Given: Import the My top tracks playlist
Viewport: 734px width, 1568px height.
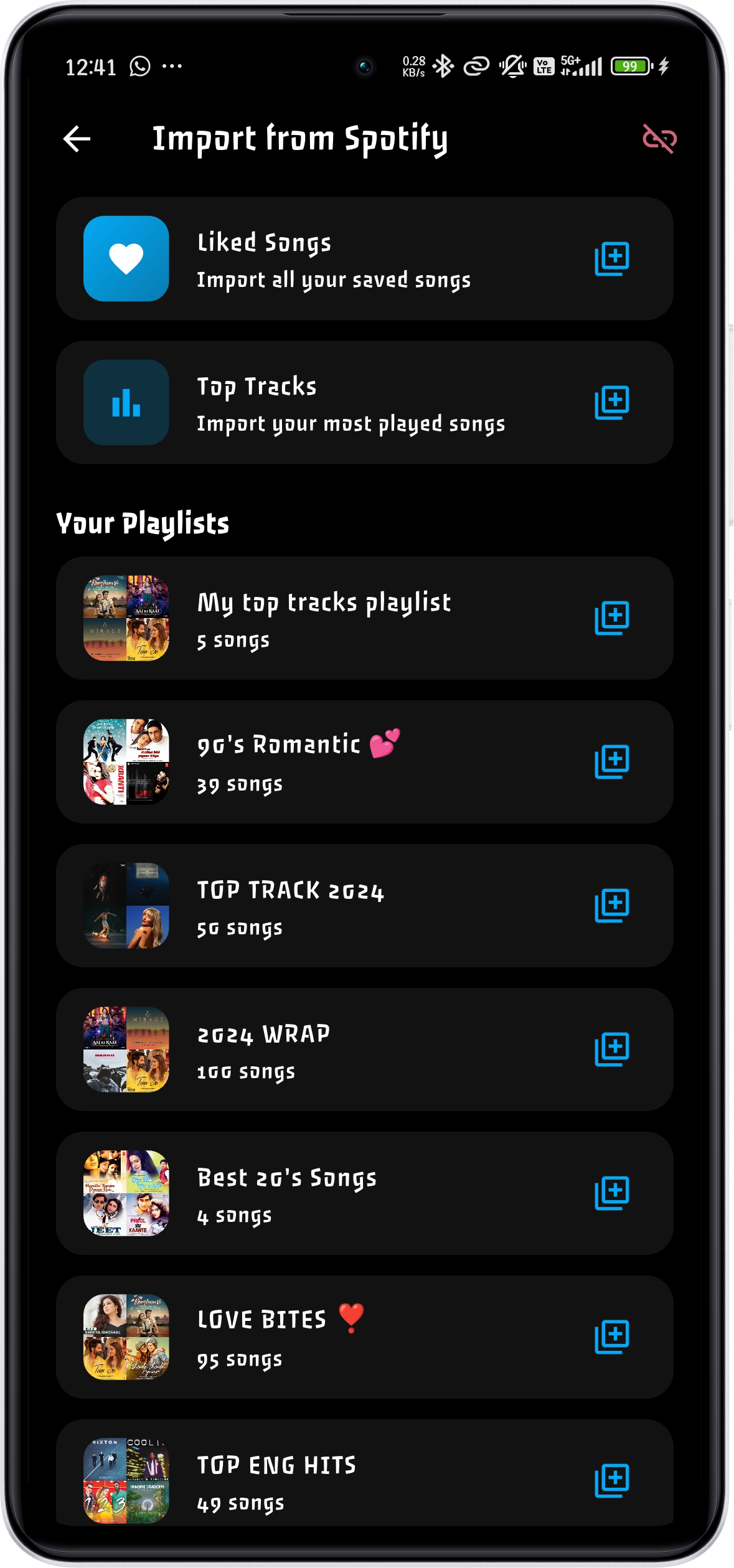Looking at the screenshot, I should click(x=612, y=618).
